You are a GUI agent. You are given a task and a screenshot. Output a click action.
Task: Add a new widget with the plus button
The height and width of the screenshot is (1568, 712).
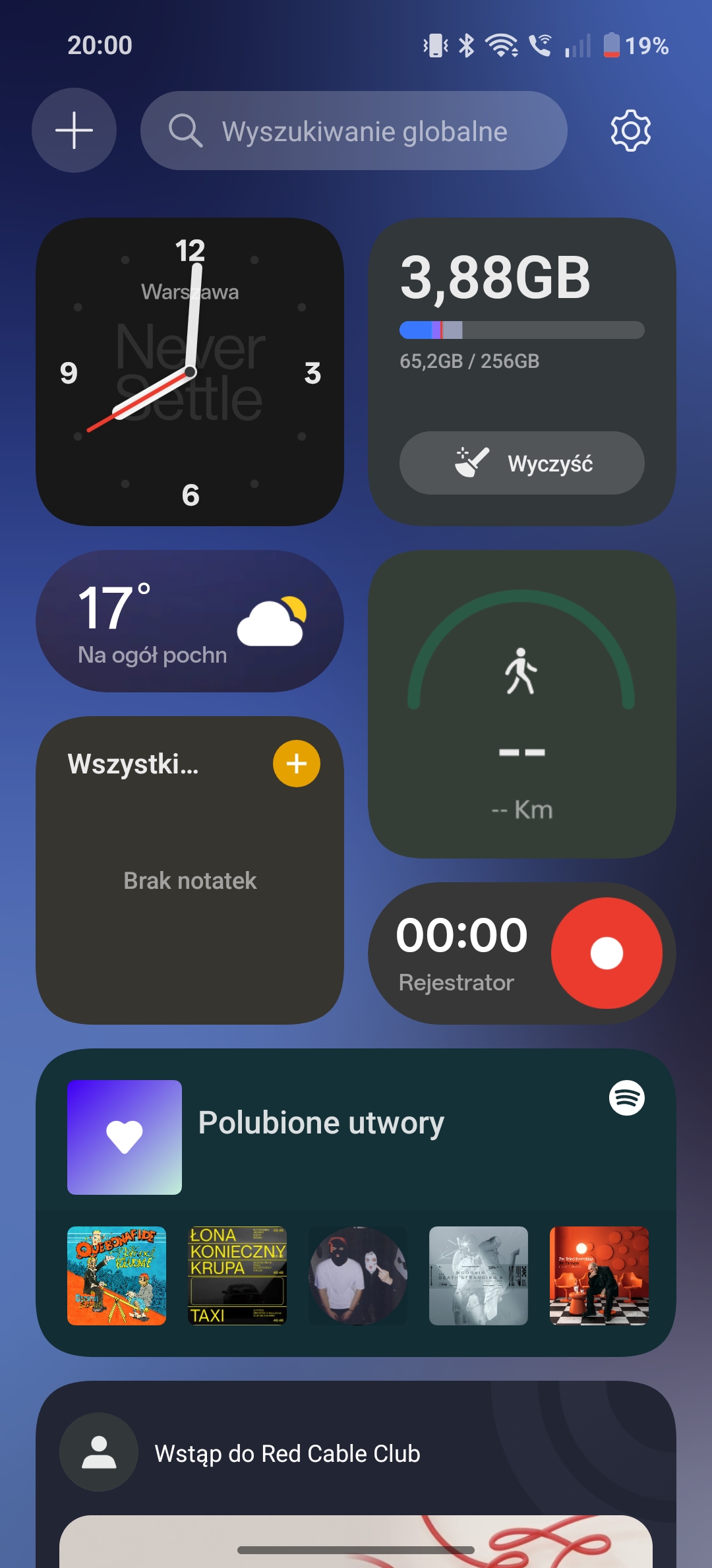click(74, 130)
